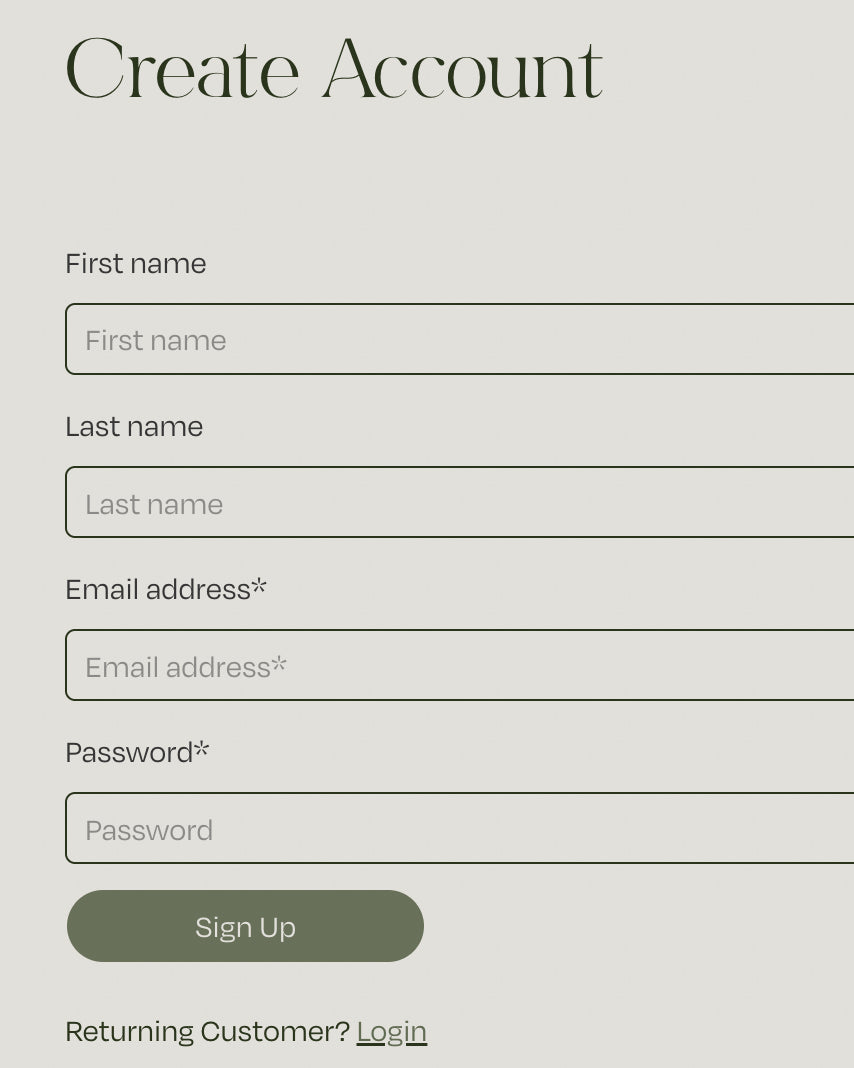Screen dimensions: 854x1068
Task: Select the Email address field
Action: 460,666
